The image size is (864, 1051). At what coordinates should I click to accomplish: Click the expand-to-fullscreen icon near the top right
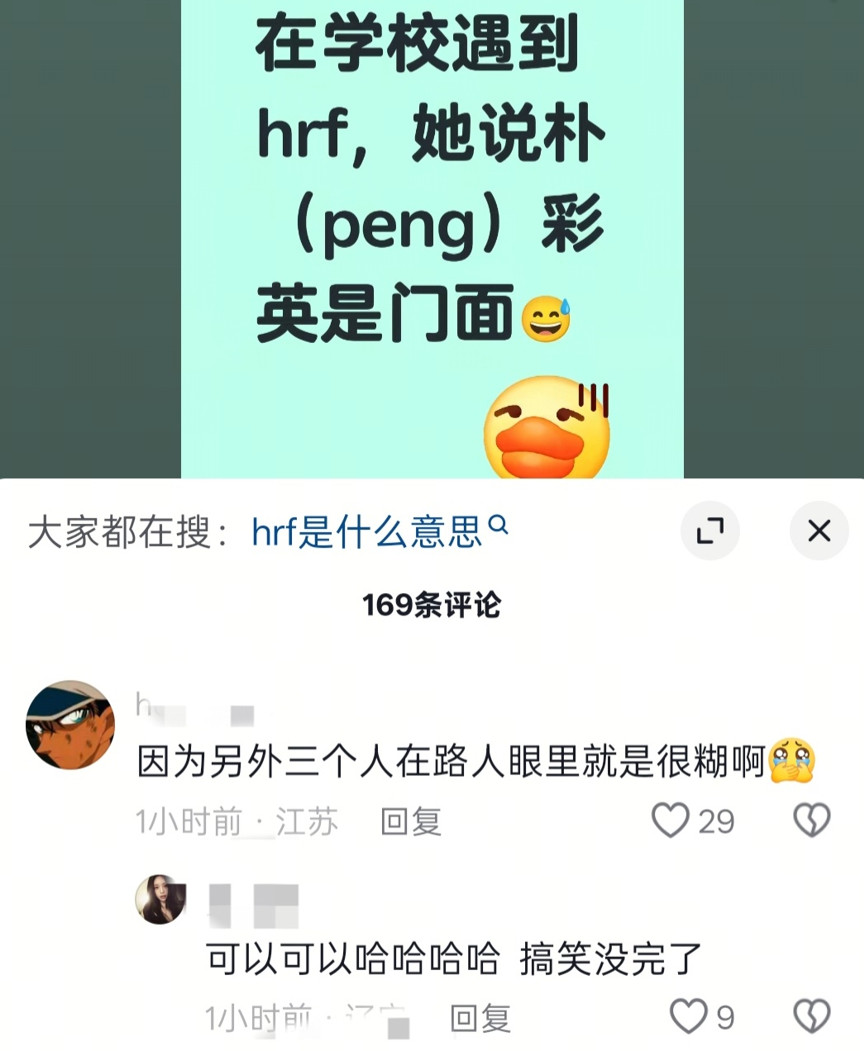(711, 531)
